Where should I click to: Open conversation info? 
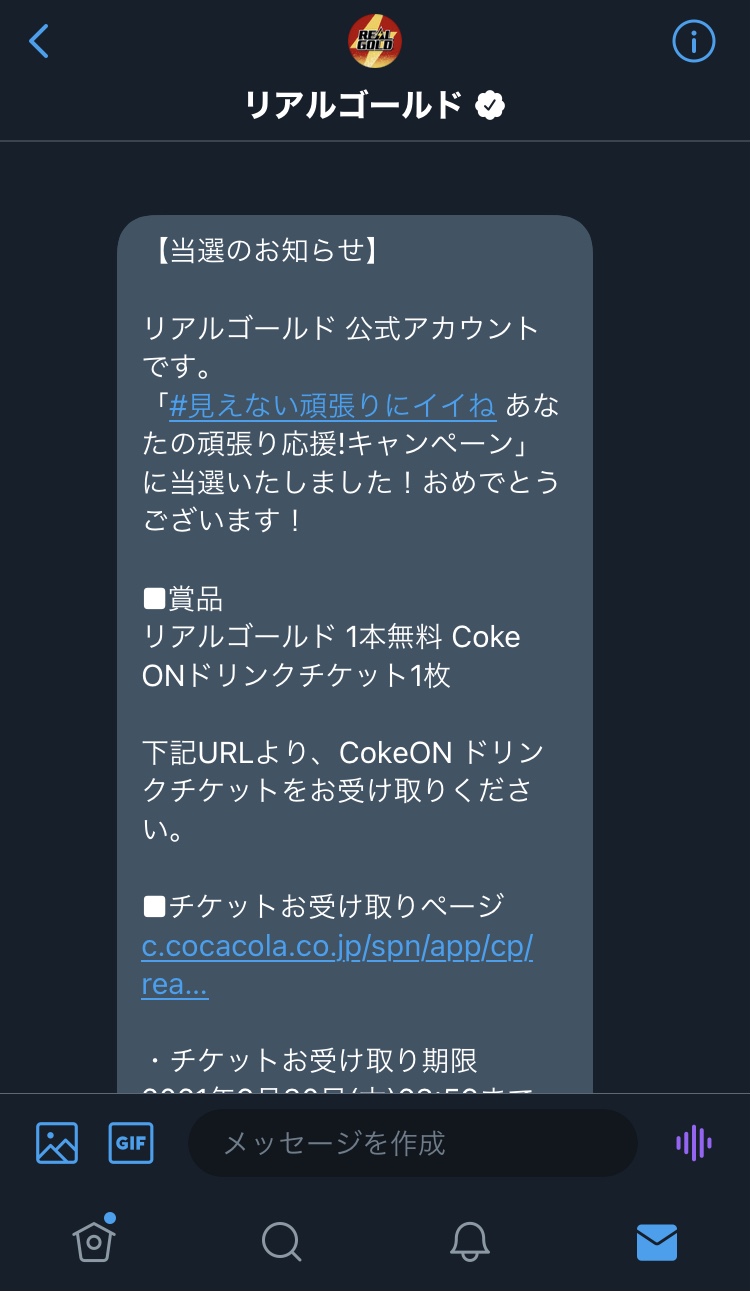693,42
